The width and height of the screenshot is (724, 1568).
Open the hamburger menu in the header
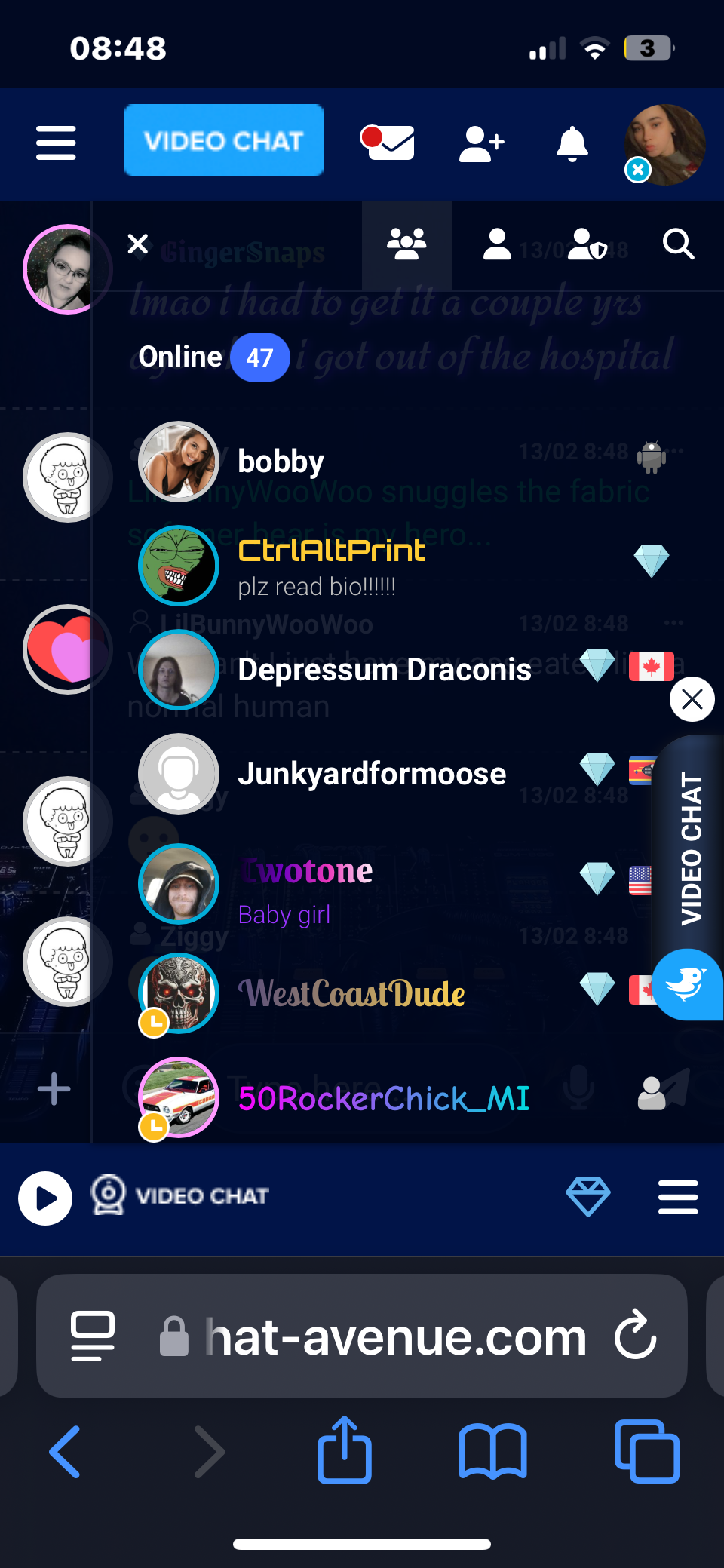[56, 143]
